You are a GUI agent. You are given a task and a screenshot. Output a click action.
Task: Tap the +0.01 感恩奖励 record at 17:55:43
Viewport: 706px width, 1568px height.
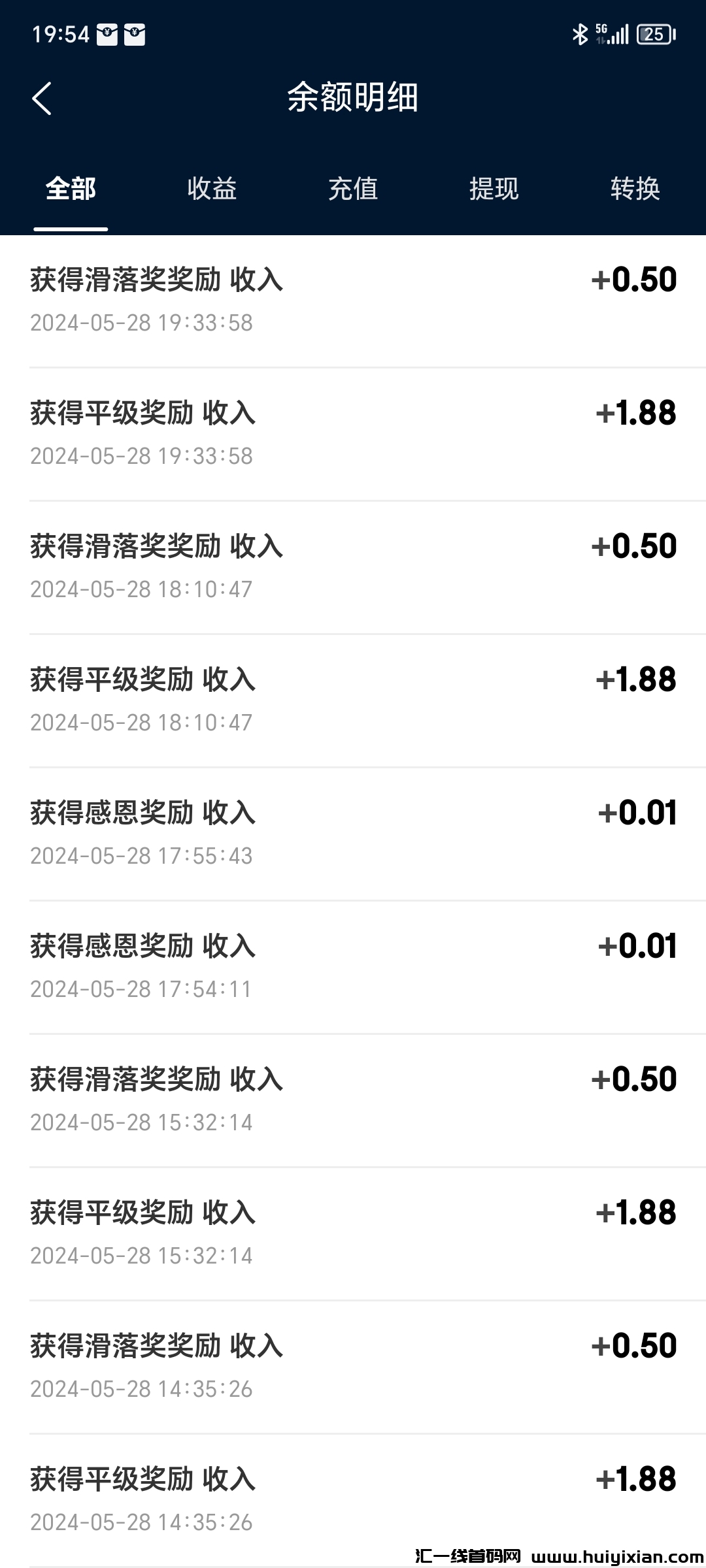[353, 830]
